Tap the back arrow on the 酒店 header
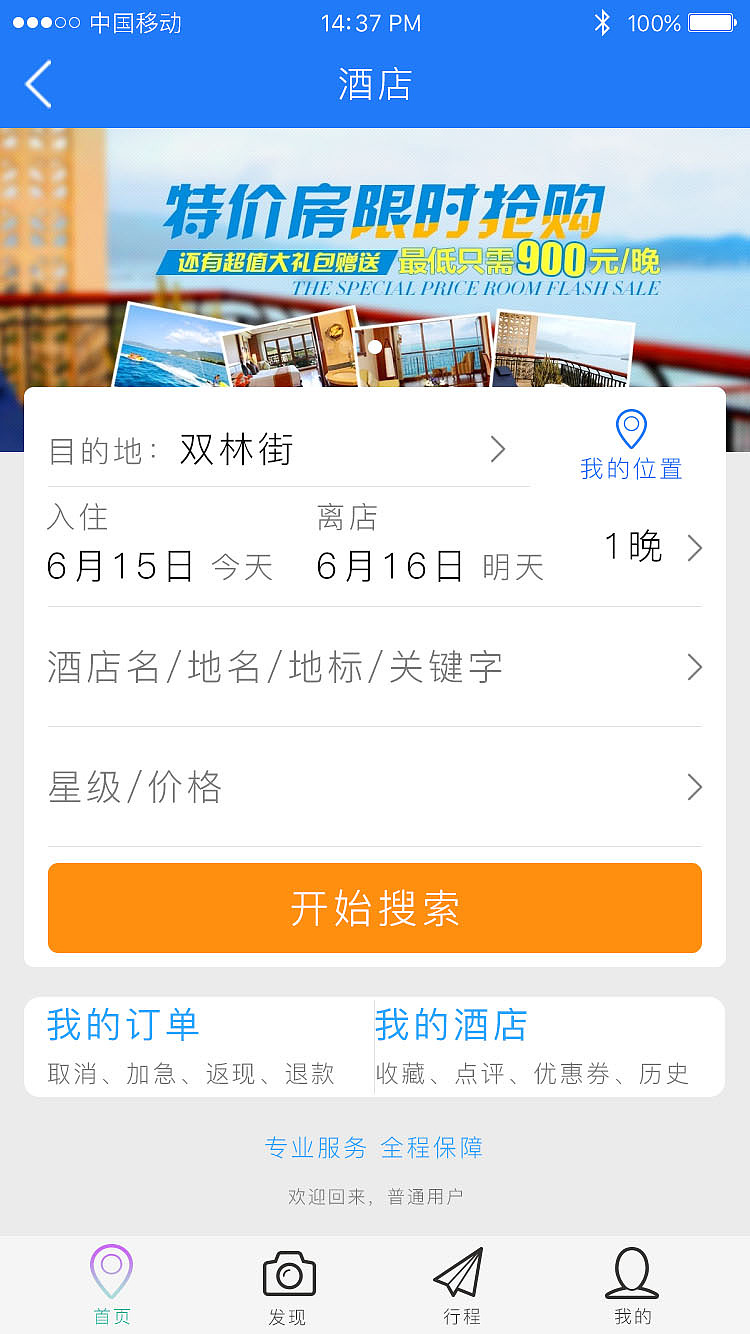 pos(38,85)
